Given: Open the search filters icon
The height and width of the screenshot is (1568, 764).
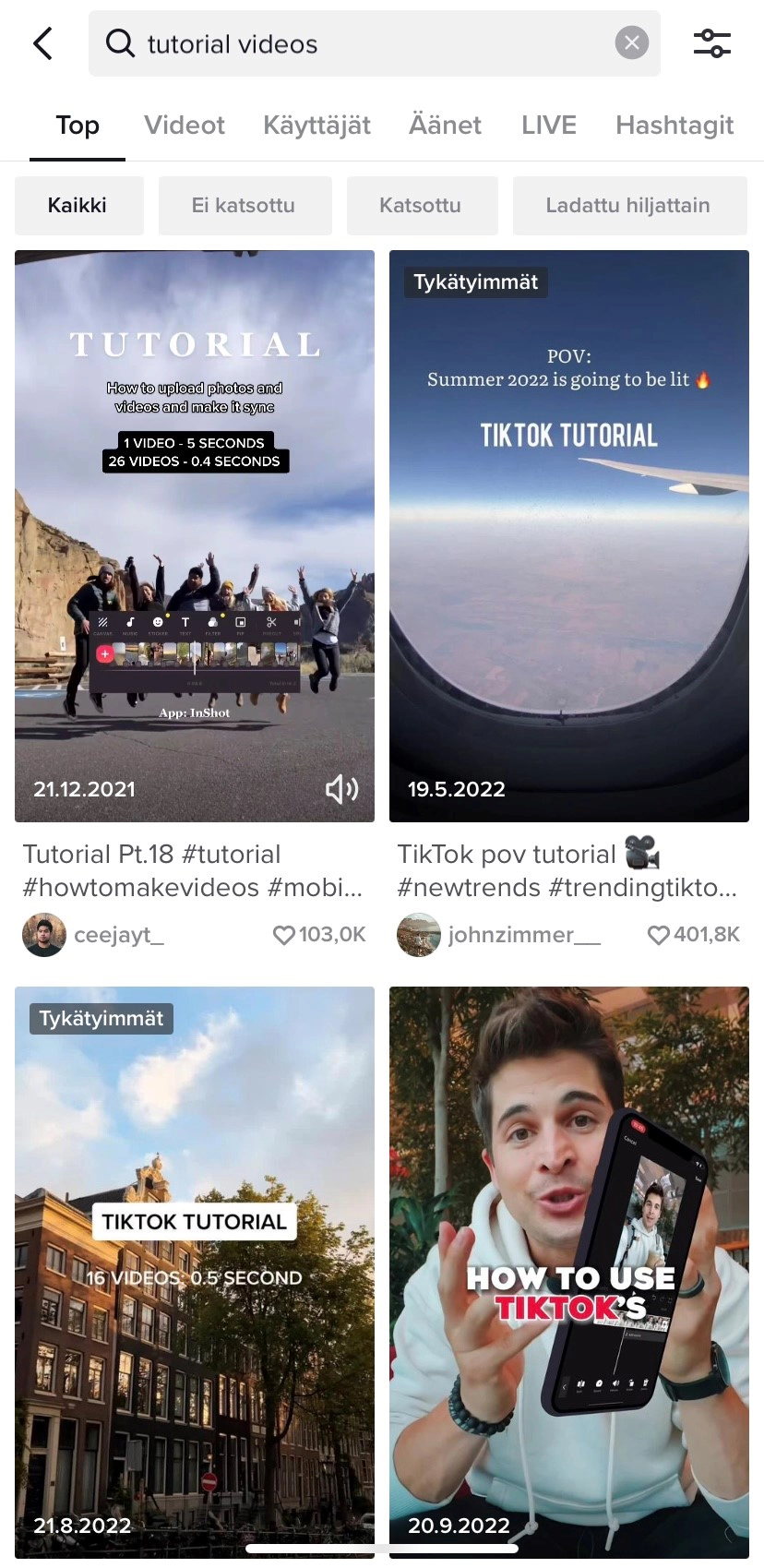Looking at the screenshot, I should point(711,42).
